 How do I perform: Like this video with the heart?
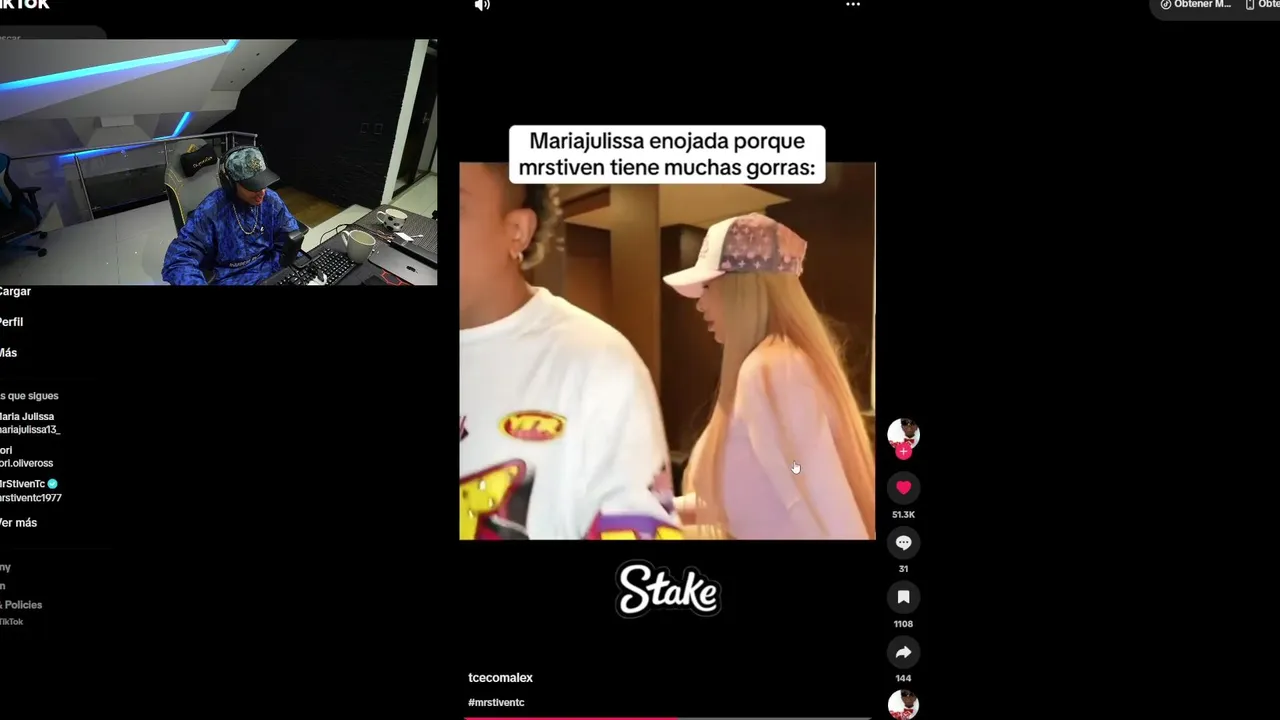point(903,488)
